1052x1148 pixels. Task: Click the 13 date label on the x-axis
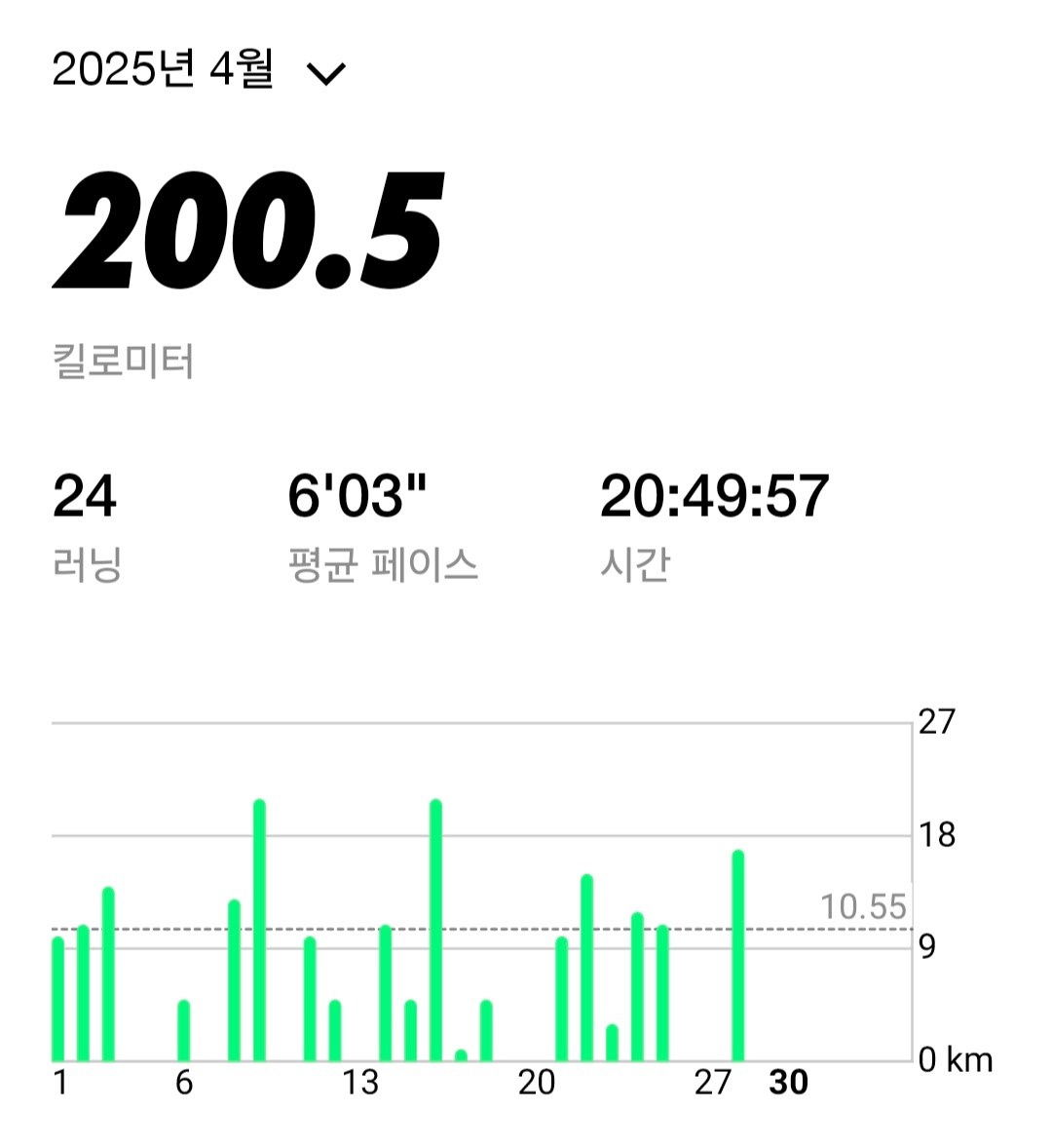361,1082
